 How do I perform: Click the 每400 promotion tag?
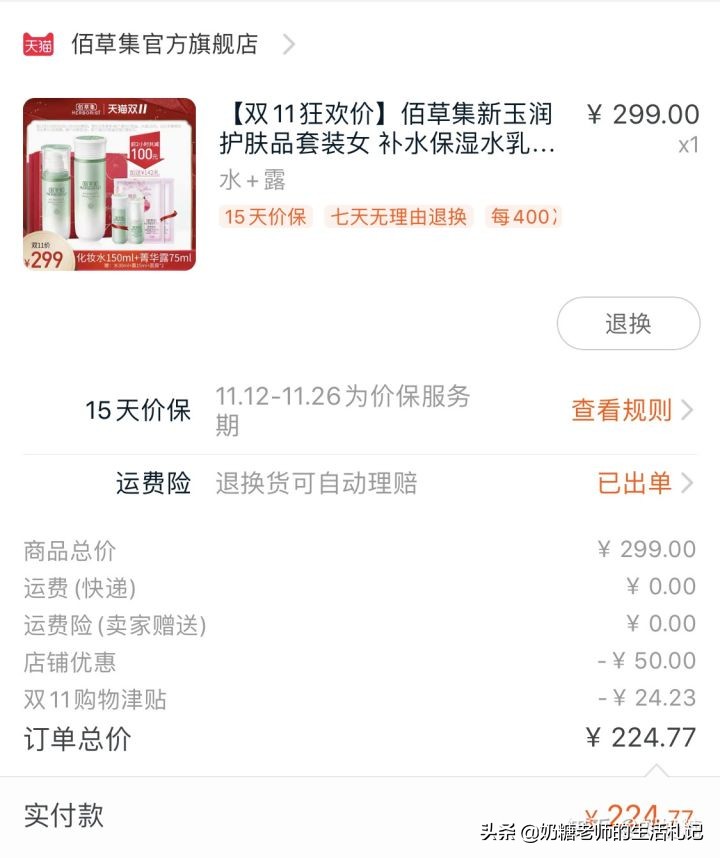[522, 217]
